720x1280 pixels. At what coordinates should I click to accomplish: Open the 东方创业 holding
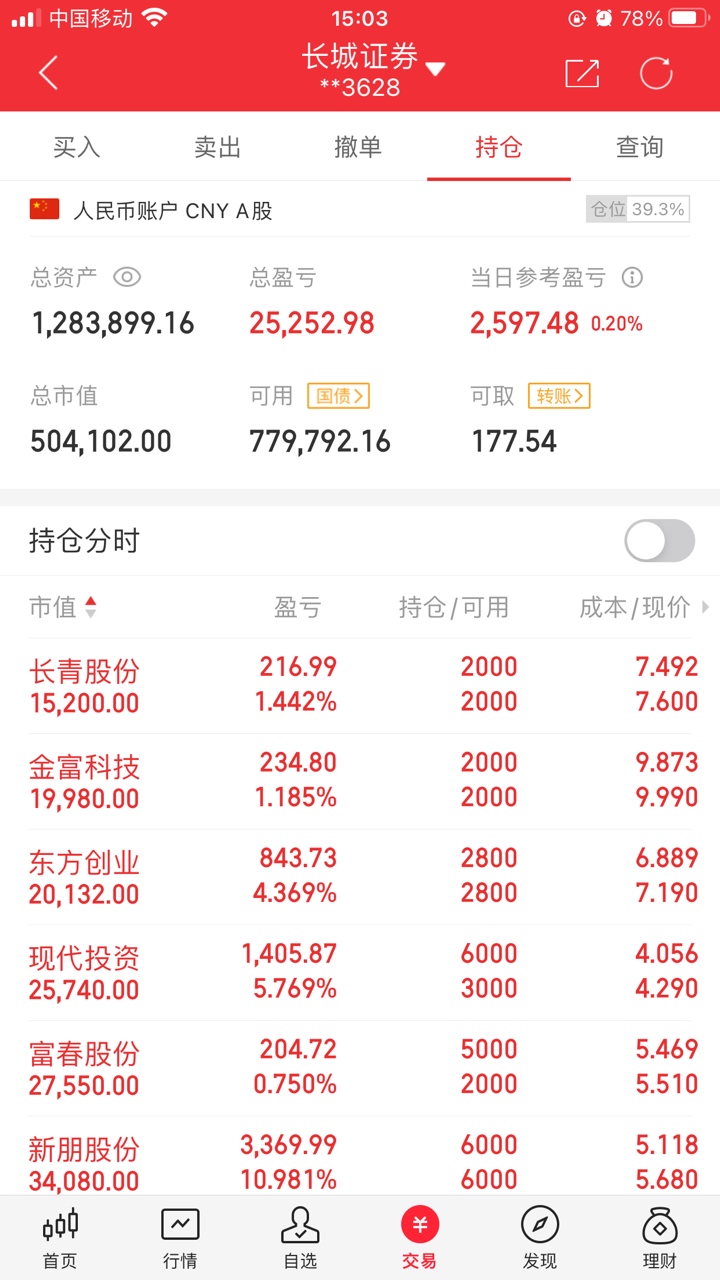coord(84,877)
